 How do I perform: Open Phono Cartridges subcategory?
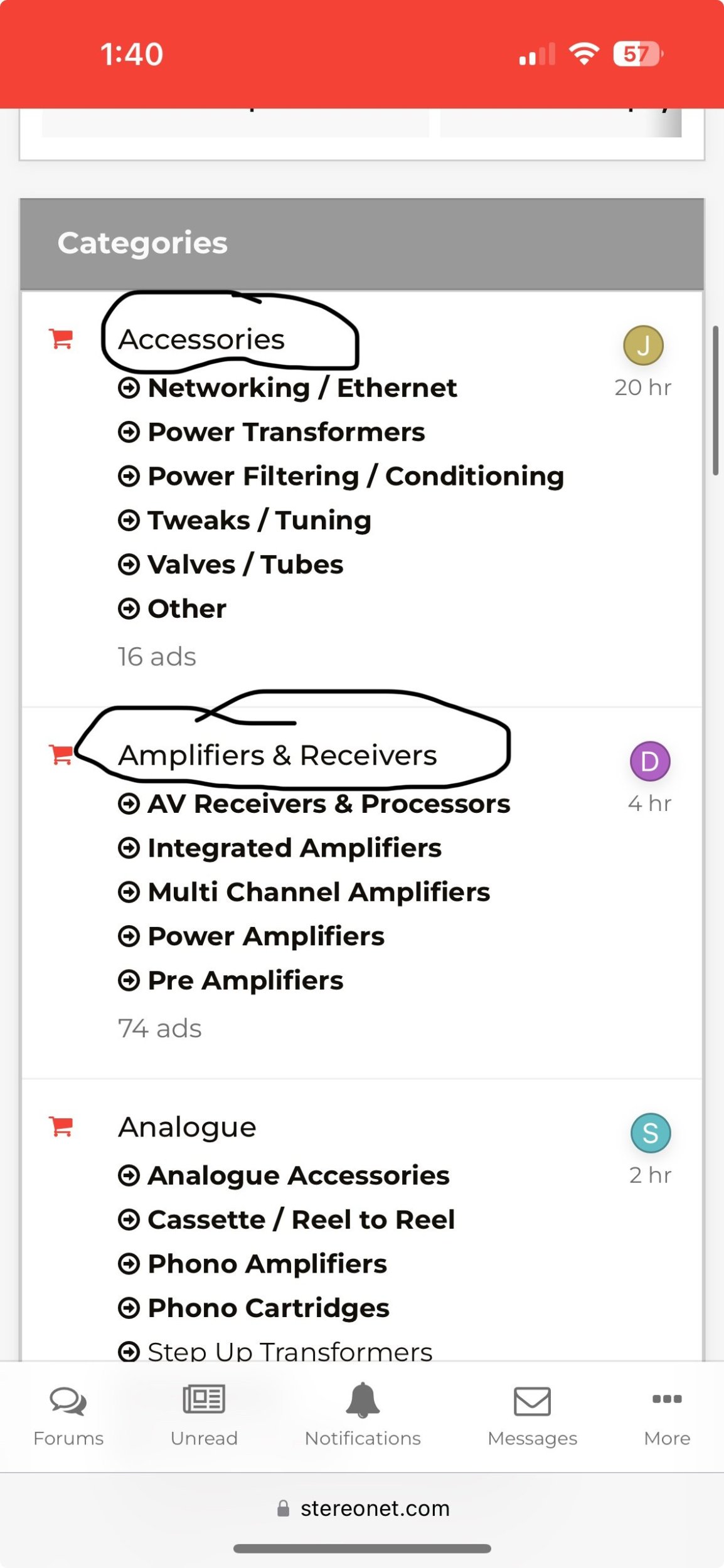269,1308
